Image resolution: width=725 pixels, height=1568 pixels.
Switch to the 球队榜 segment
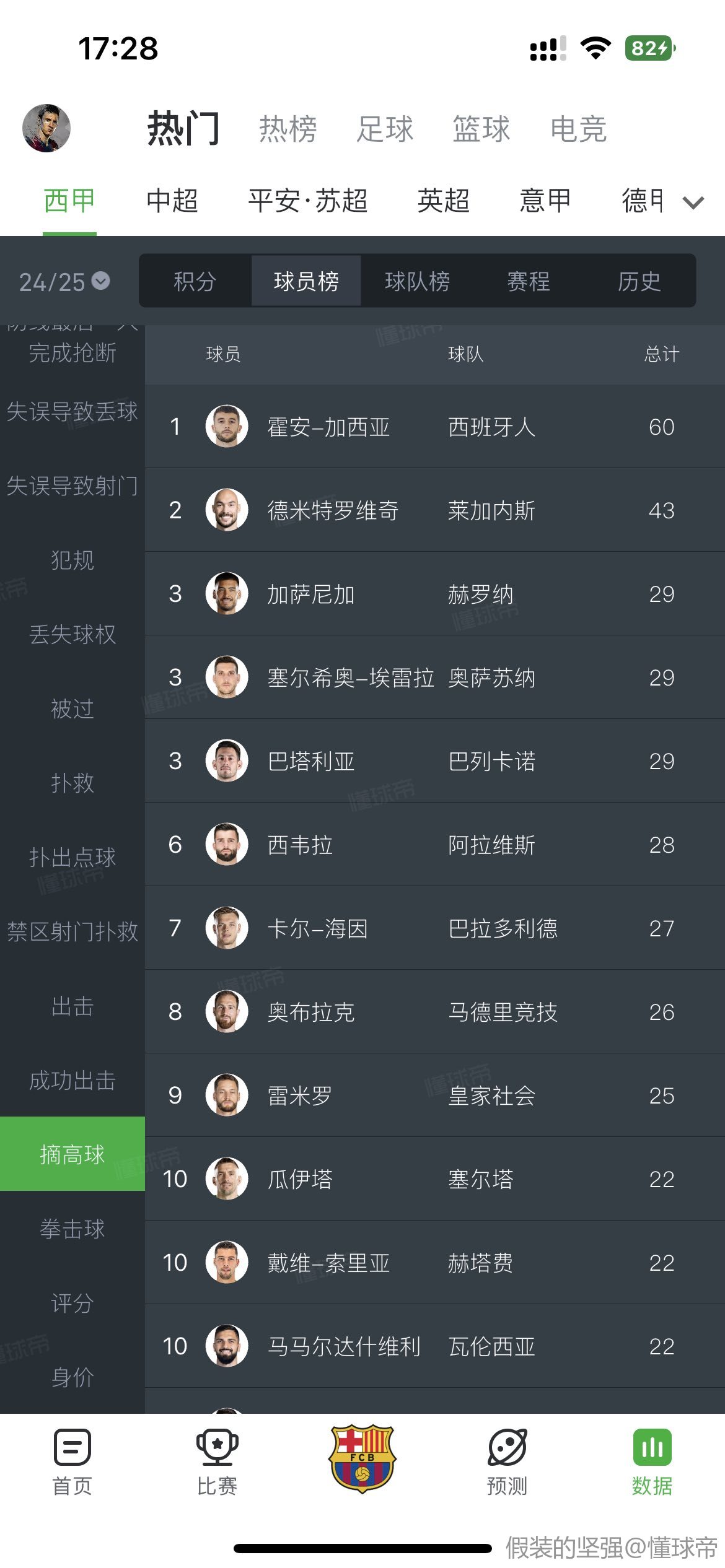417,281
